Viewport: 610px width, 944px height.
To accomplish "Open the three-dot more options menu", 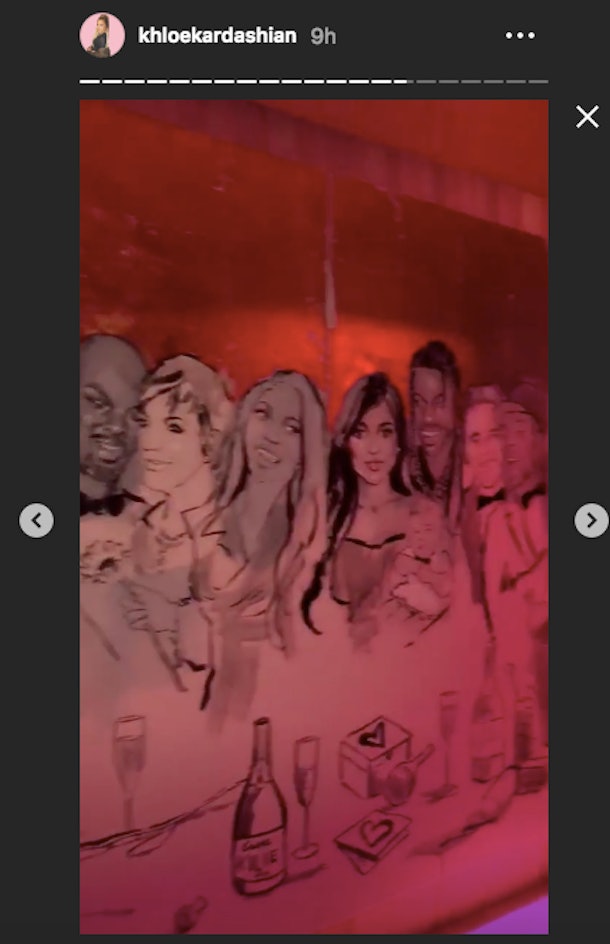I will 520,36.
